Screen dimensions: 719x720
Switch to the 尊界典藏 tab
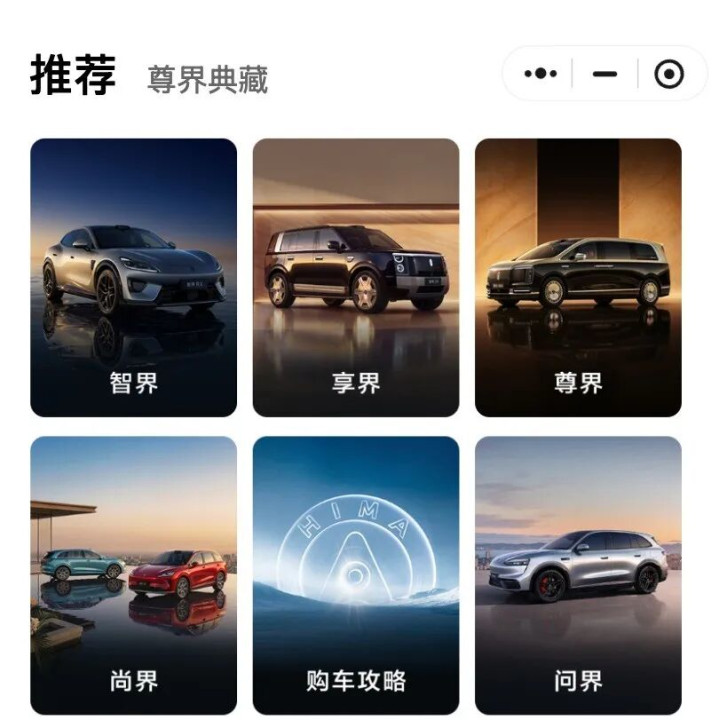click(208, 79)
